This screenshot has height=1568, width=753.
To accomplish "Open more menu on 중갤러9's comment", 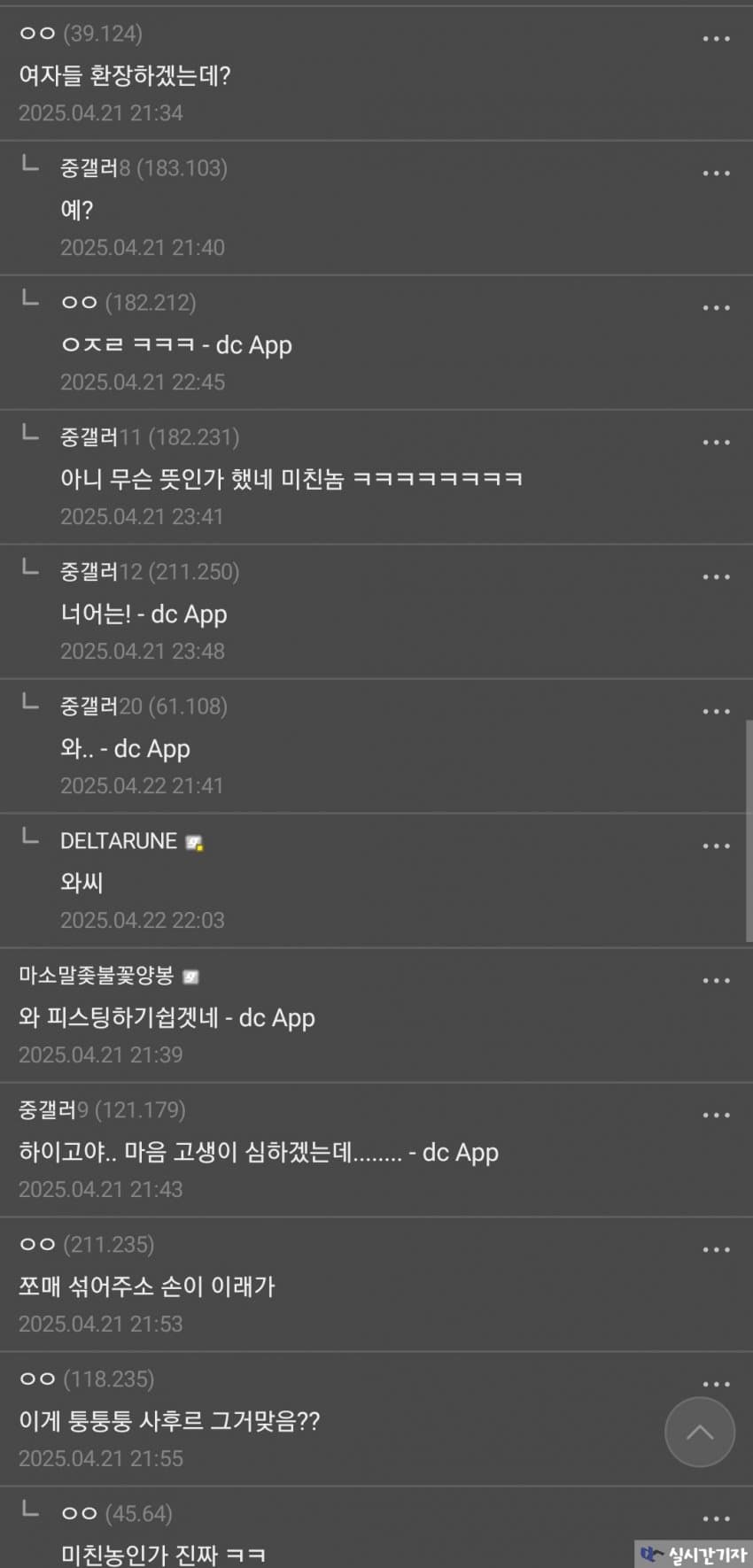I will point(716,1116).
